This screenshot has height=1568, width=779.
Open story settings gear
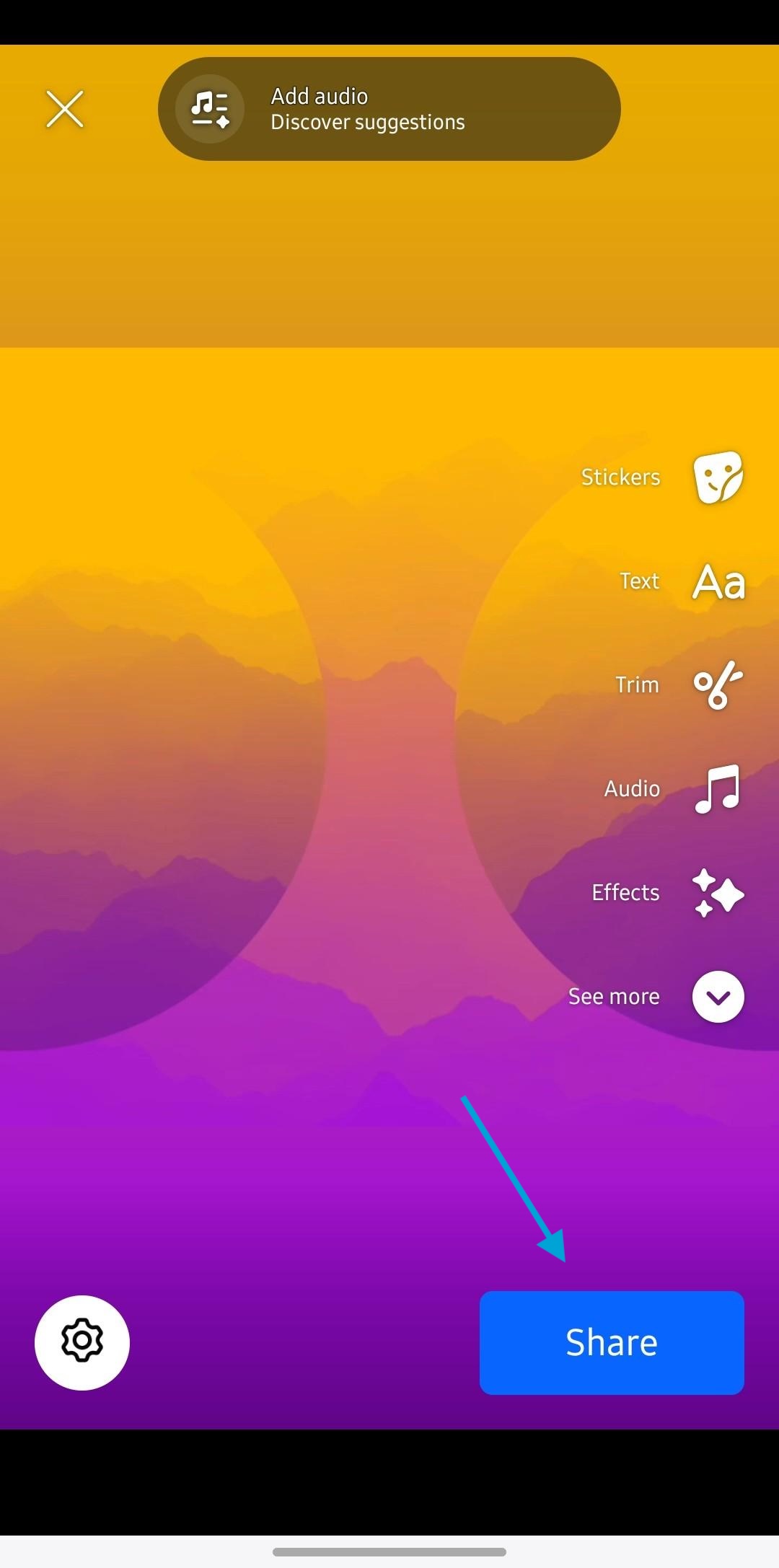click(82, 1343)
